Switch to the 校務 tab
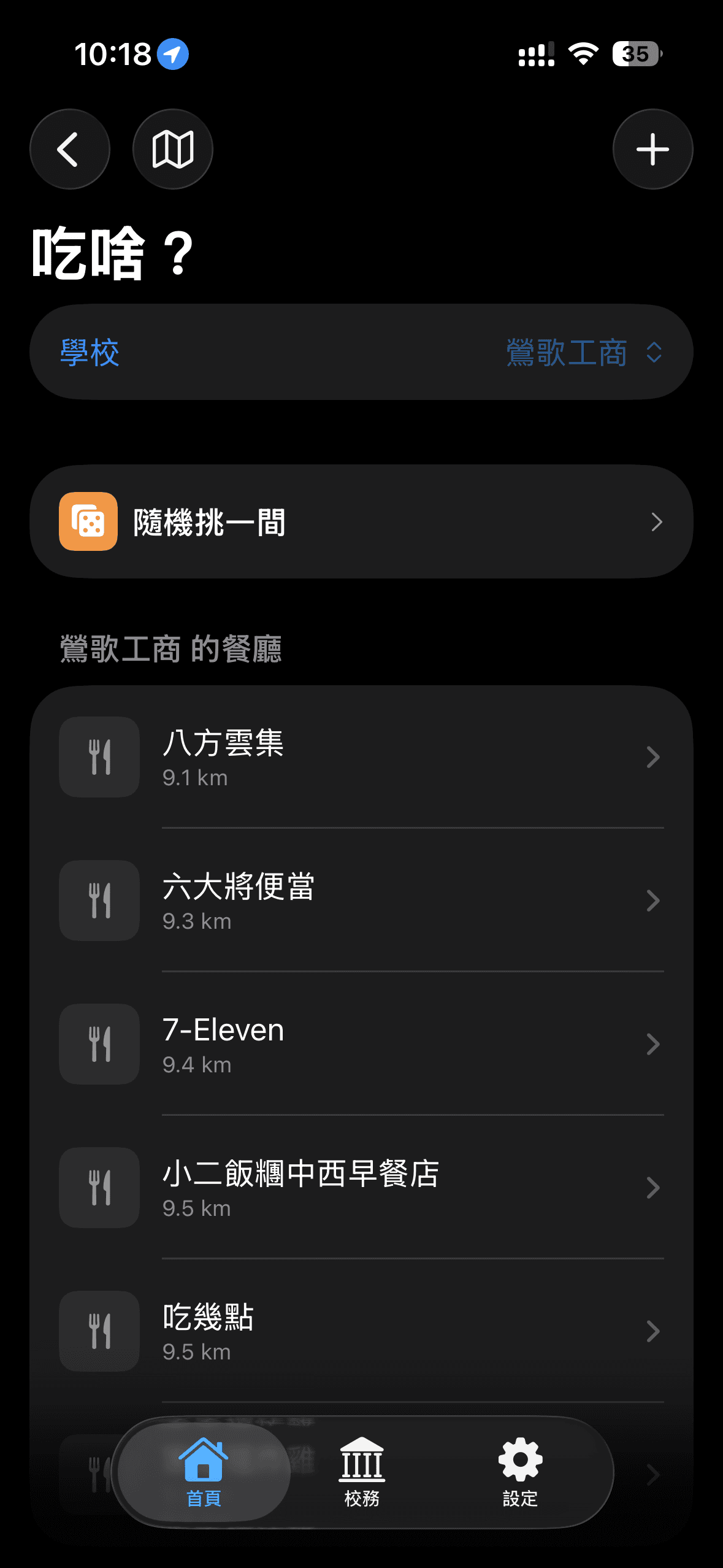The image size is (723, 1568). pyautogui.click(x=361, y=1472)
